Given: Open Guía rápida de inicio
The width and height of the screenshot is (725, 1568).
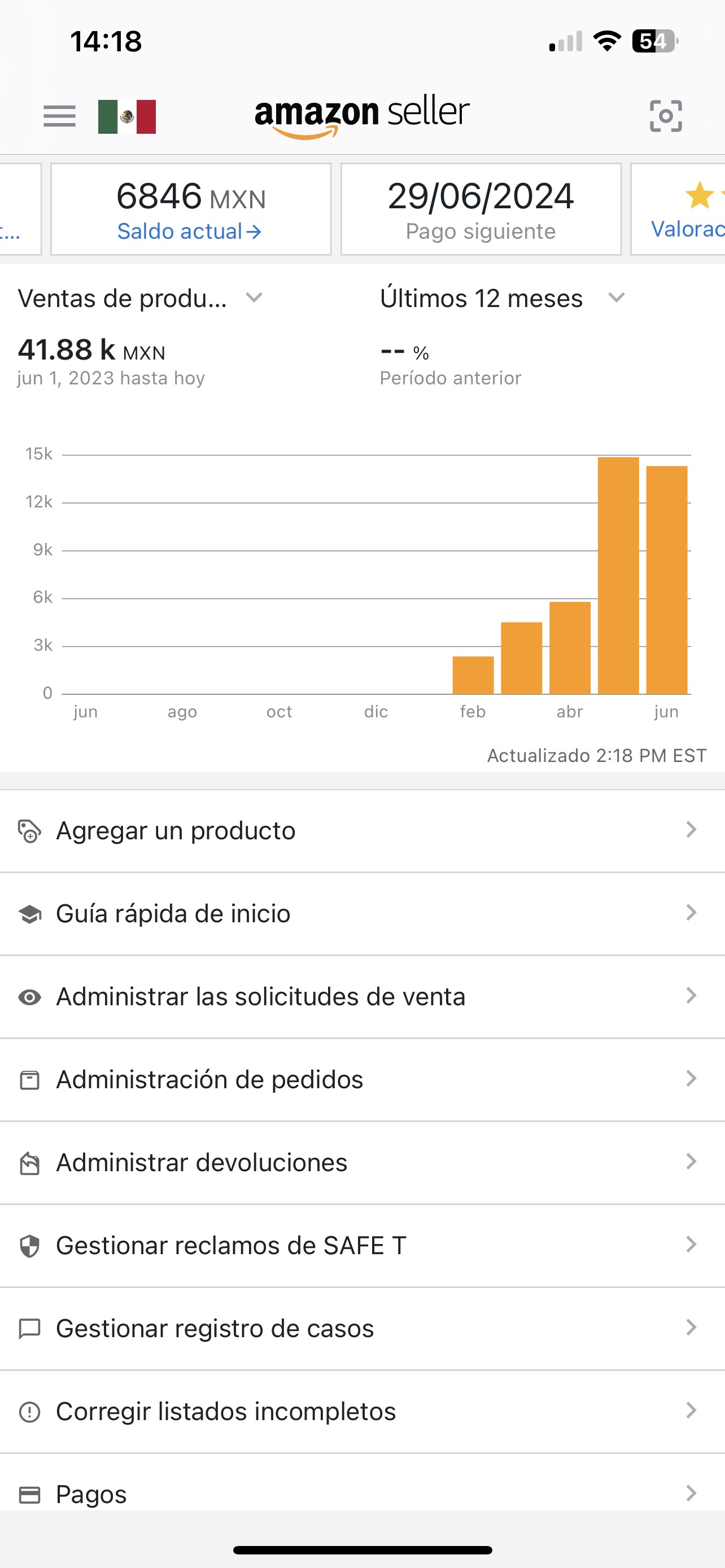Looking at the screenshot, I should [x=361, y=914].
